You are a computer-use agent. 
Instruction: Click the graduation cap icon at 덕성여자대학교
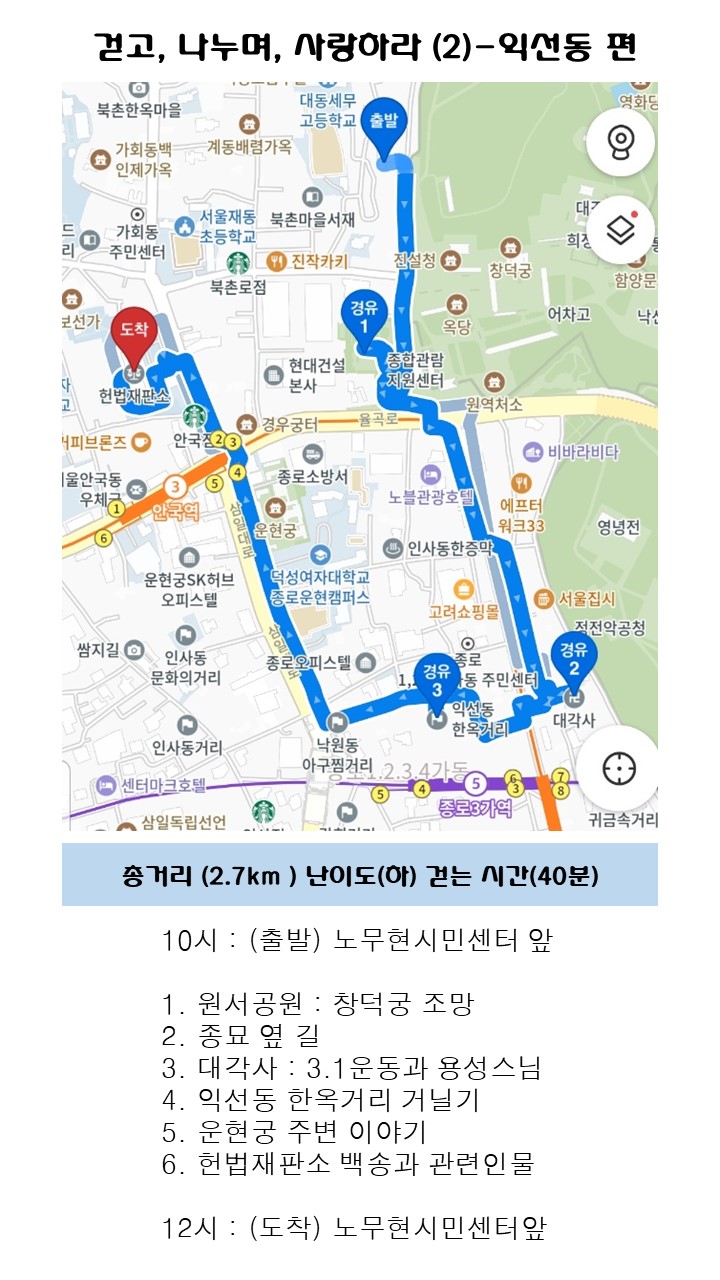pyautogui.click(x=321, y=554)
